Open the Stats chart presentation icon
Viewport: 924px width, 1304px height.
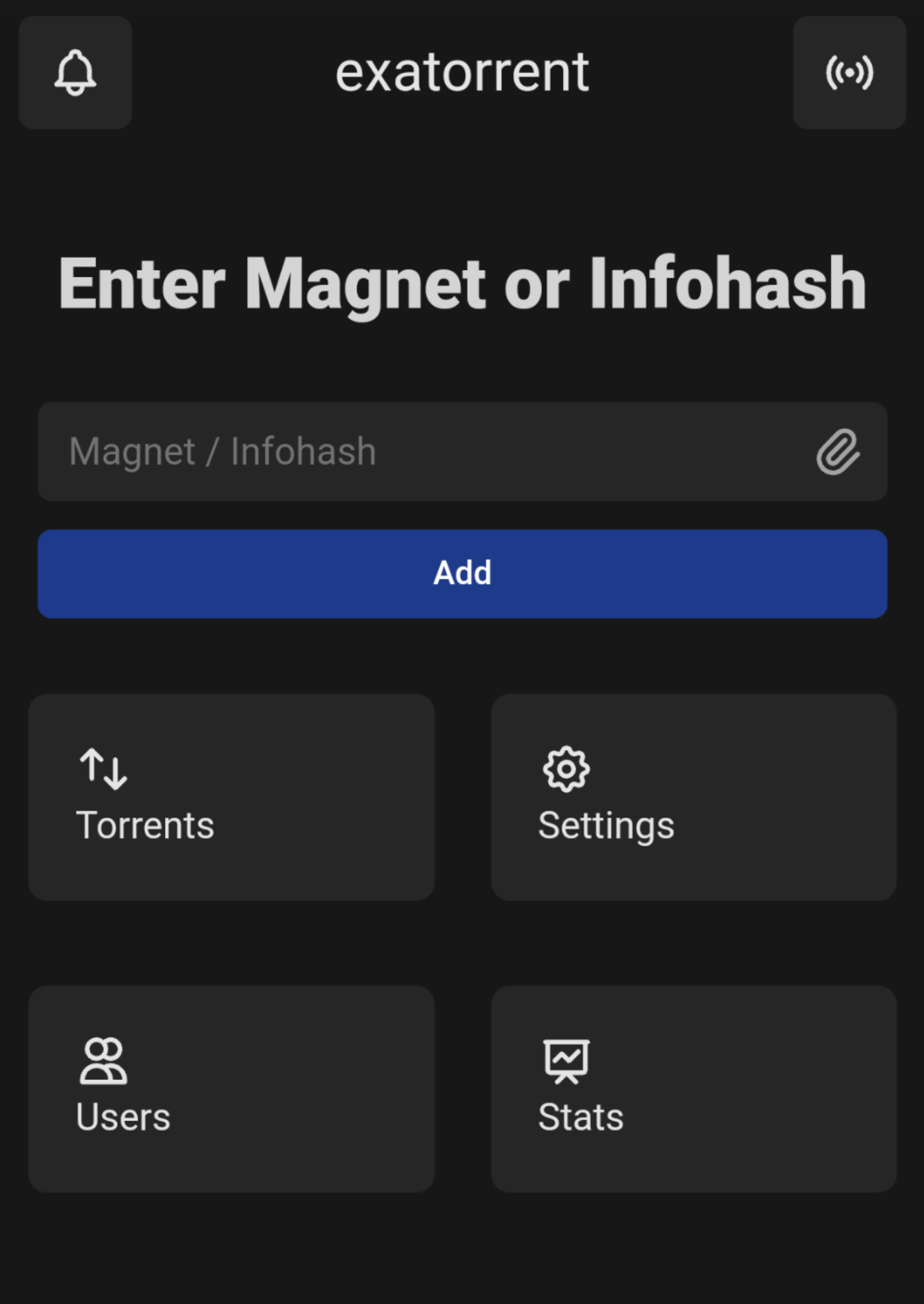(564, 1058)
